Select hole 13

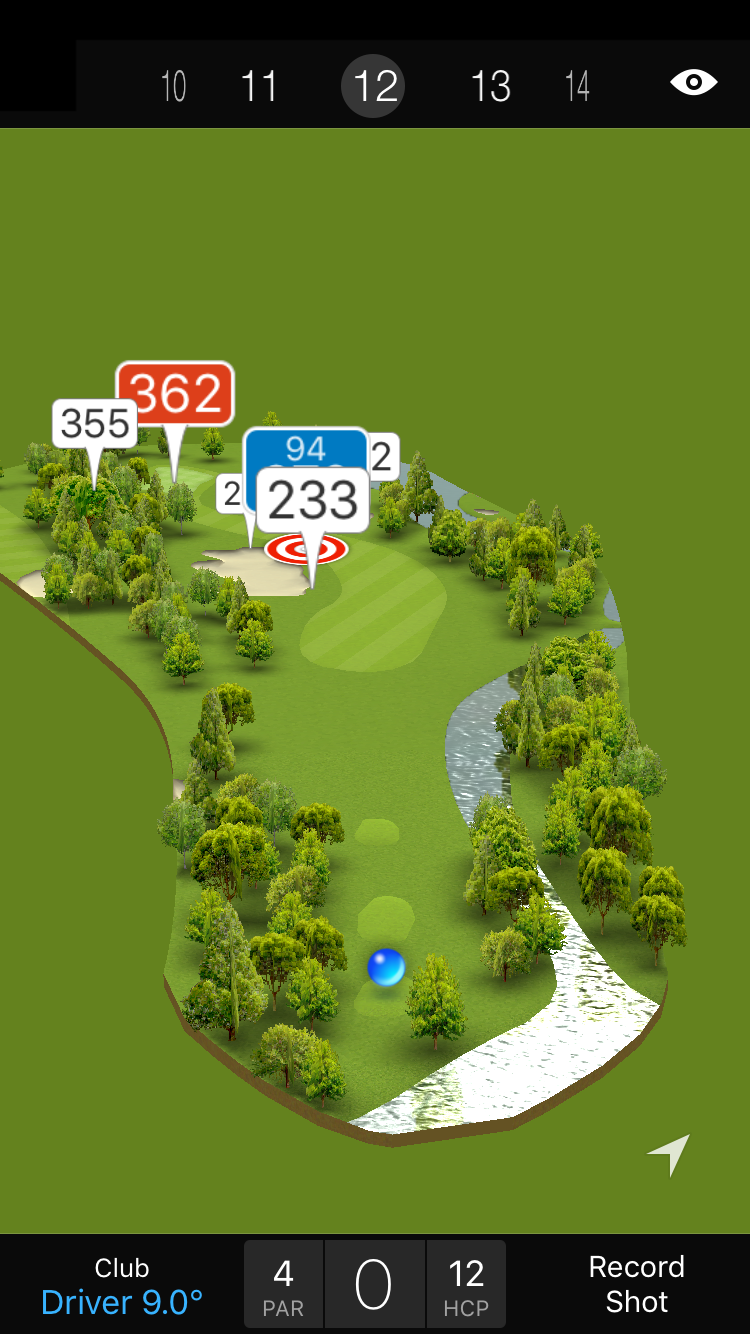pyautogui.click(x=490, y=87)
